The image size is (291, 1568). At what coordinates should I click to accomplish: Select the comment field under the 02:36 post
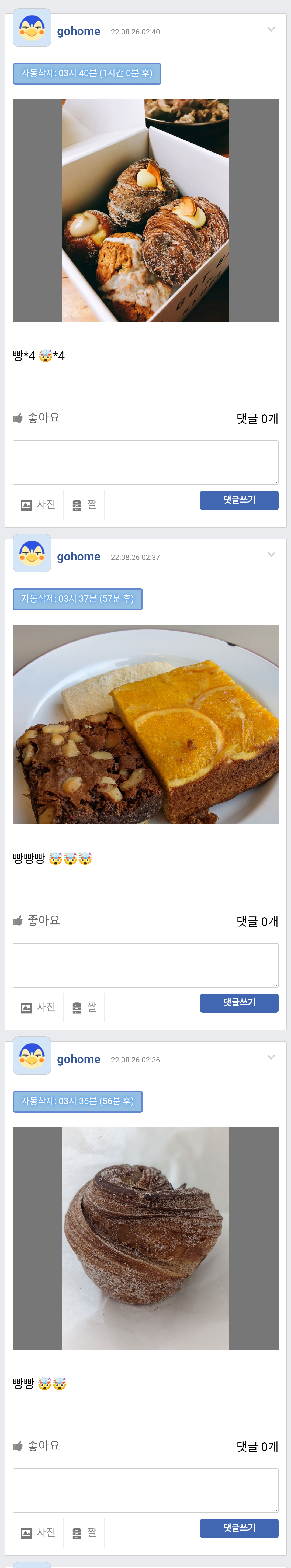coord(145,1490)
